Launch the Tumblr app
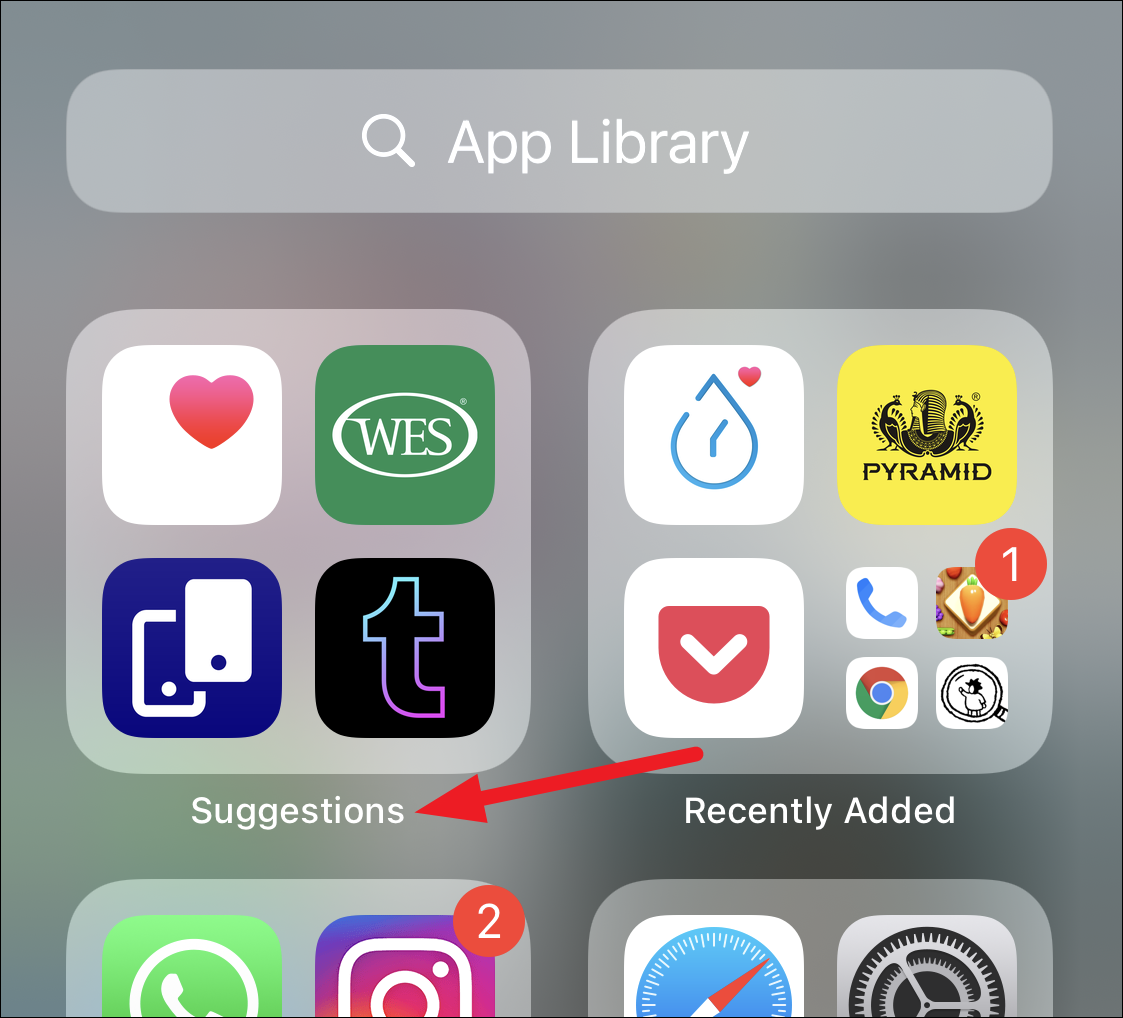Screen dimensions: 1123x1018 (405, 648)
